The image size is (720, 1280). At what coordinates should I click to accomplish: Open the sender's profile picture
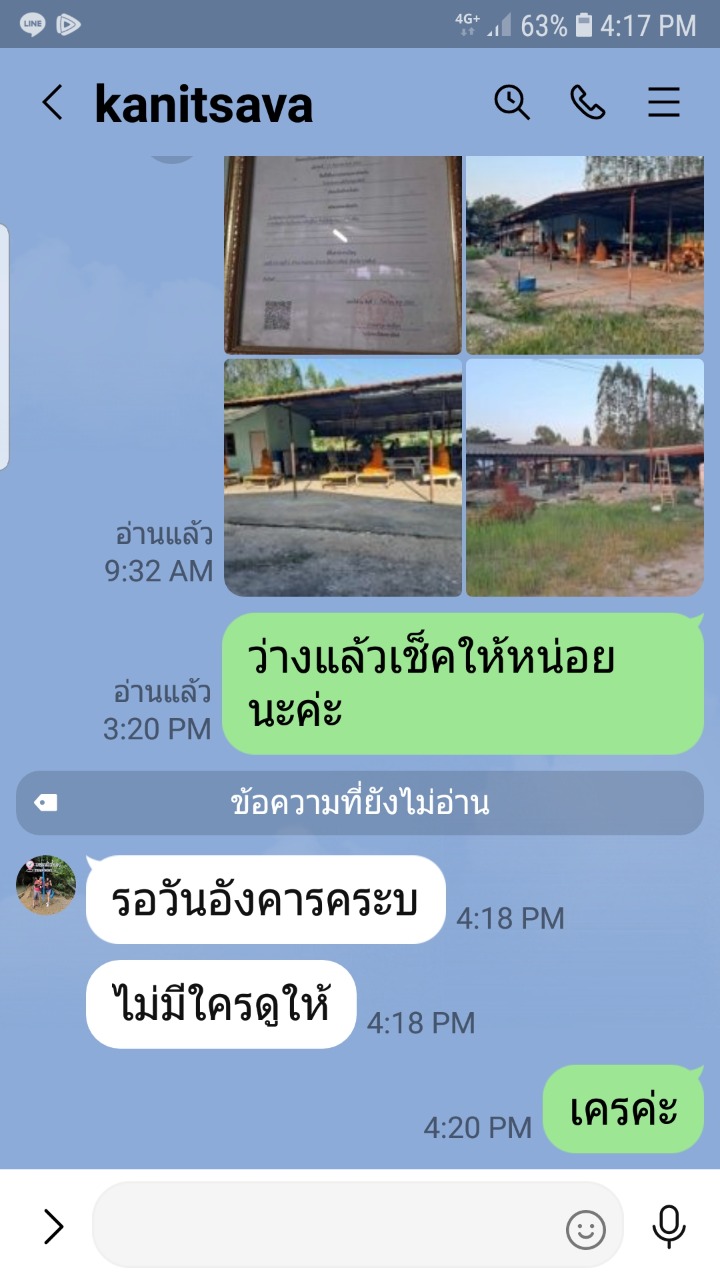[x=46, y=885]
